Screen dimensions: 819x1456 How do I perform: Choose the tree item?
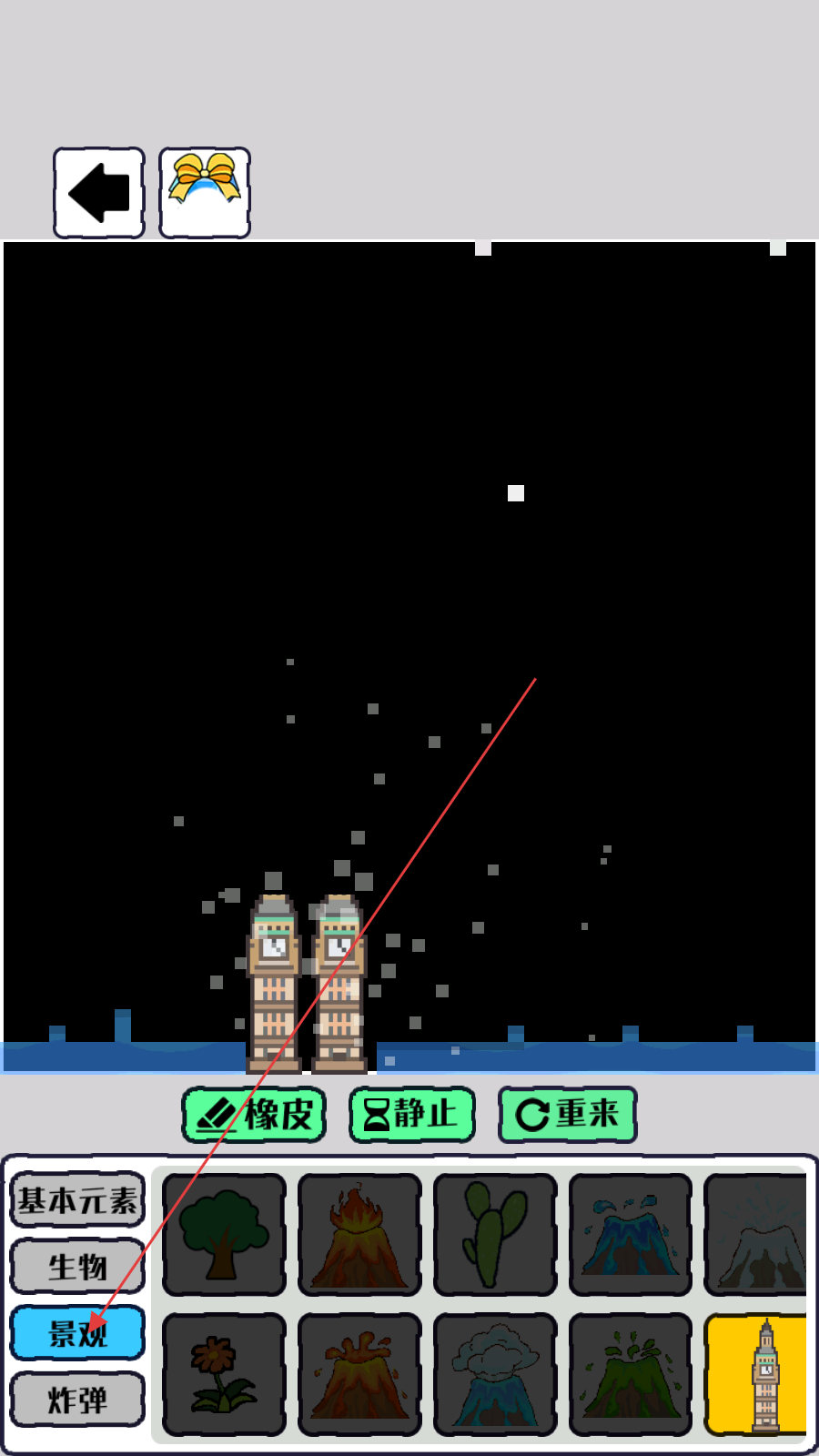click(x=224, y=1235)
